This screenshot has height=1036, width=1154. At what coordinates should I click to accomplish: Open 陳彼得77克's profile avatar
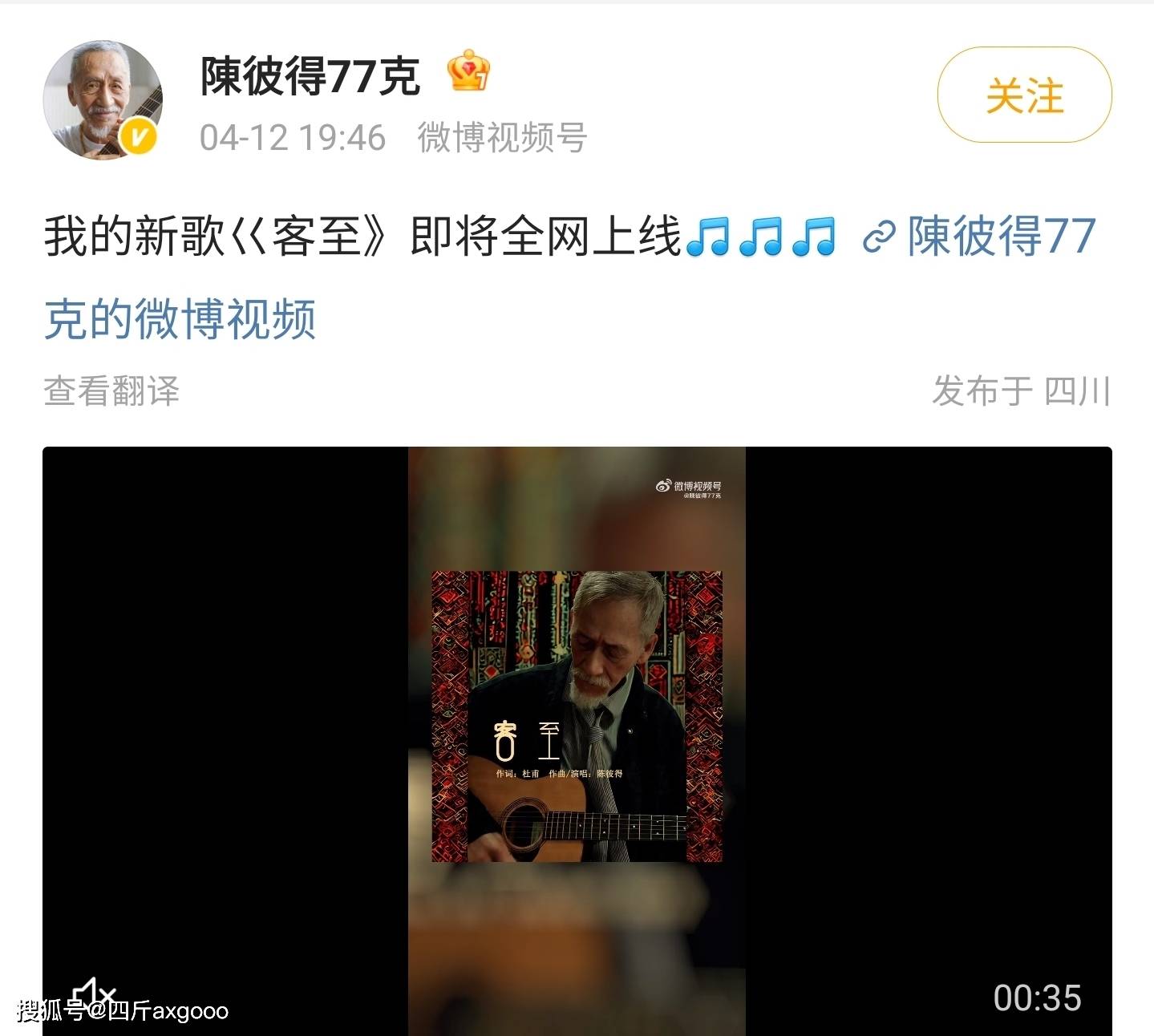point(103,100)
